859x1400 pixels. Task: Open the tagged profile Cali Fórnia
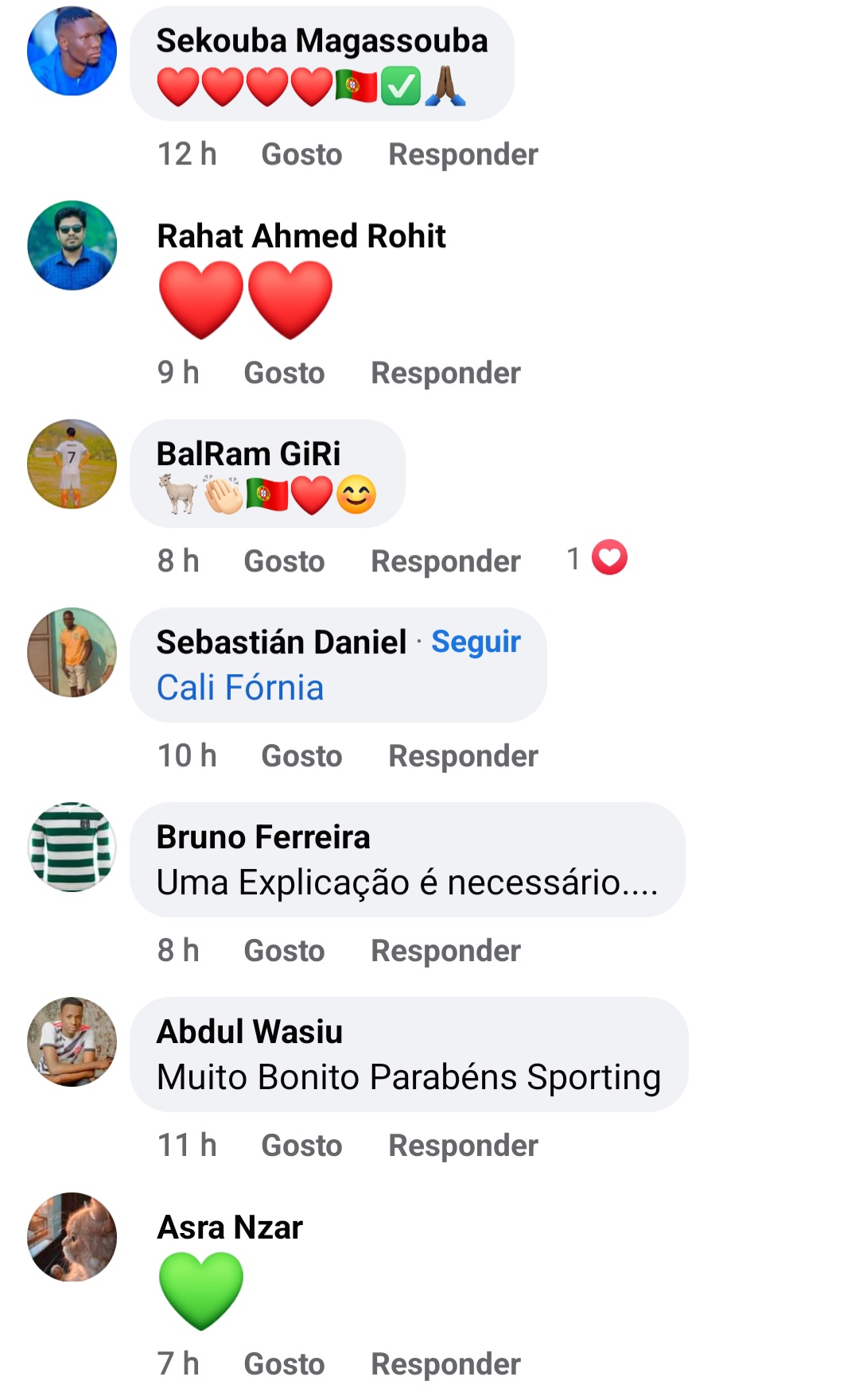click(x=240, y=688)
